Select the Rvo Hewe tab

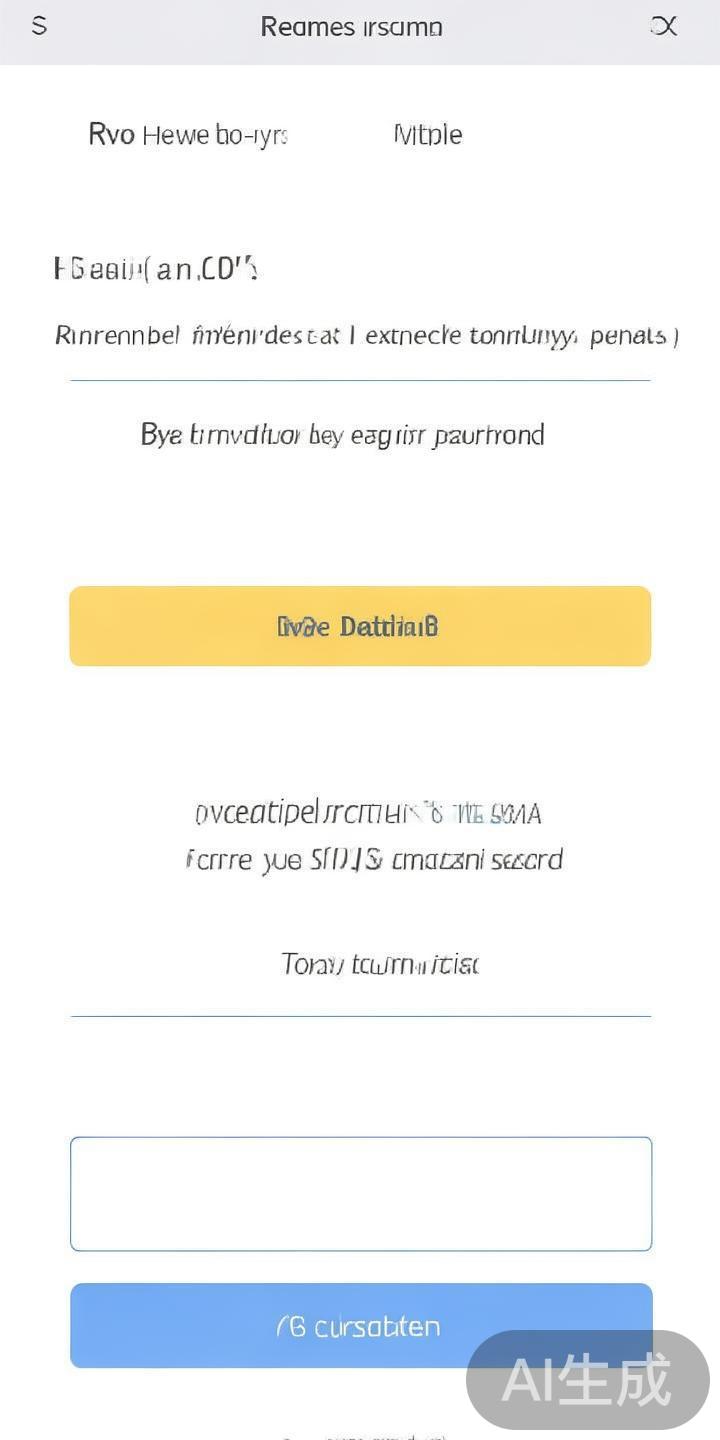click(x=188, y=135)
